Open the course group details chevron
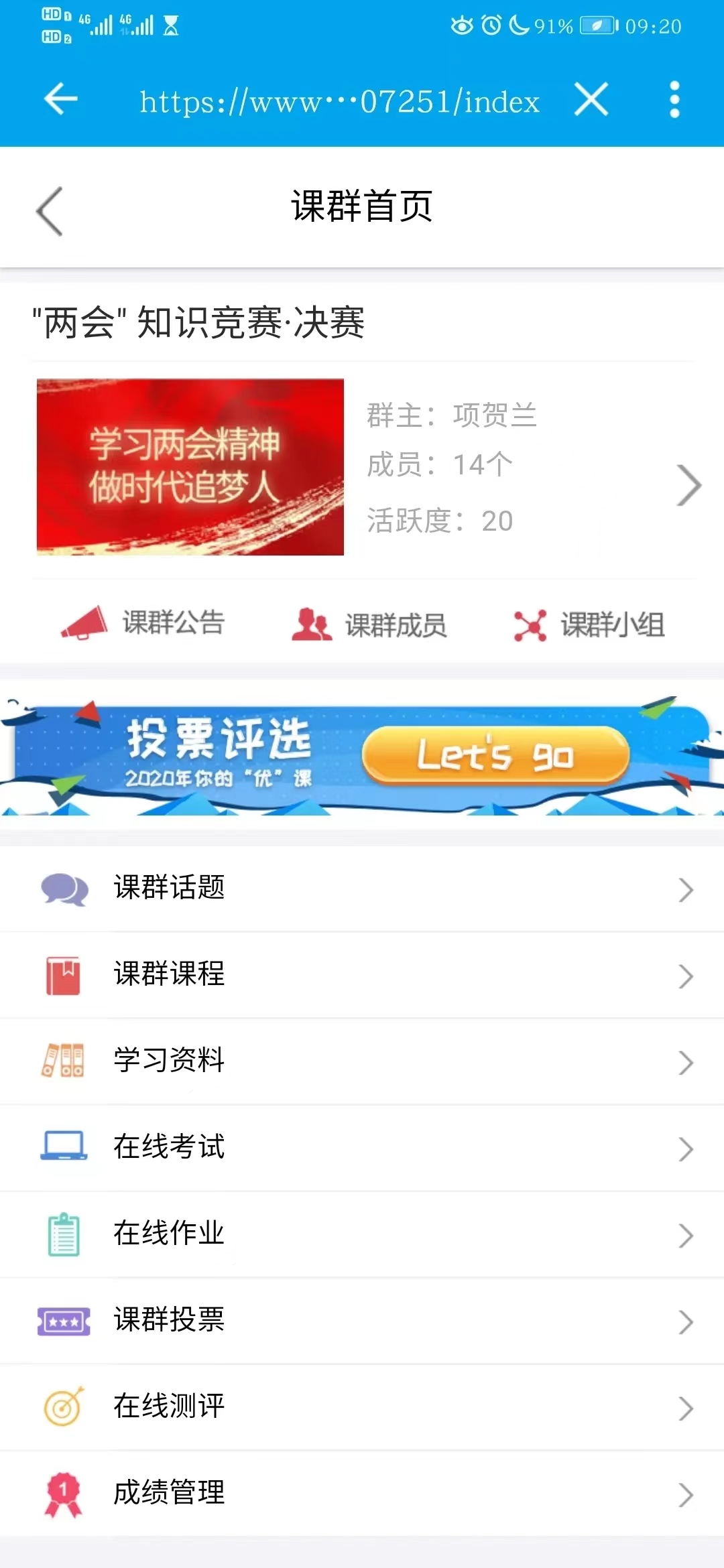 click(x=688, y=484)
